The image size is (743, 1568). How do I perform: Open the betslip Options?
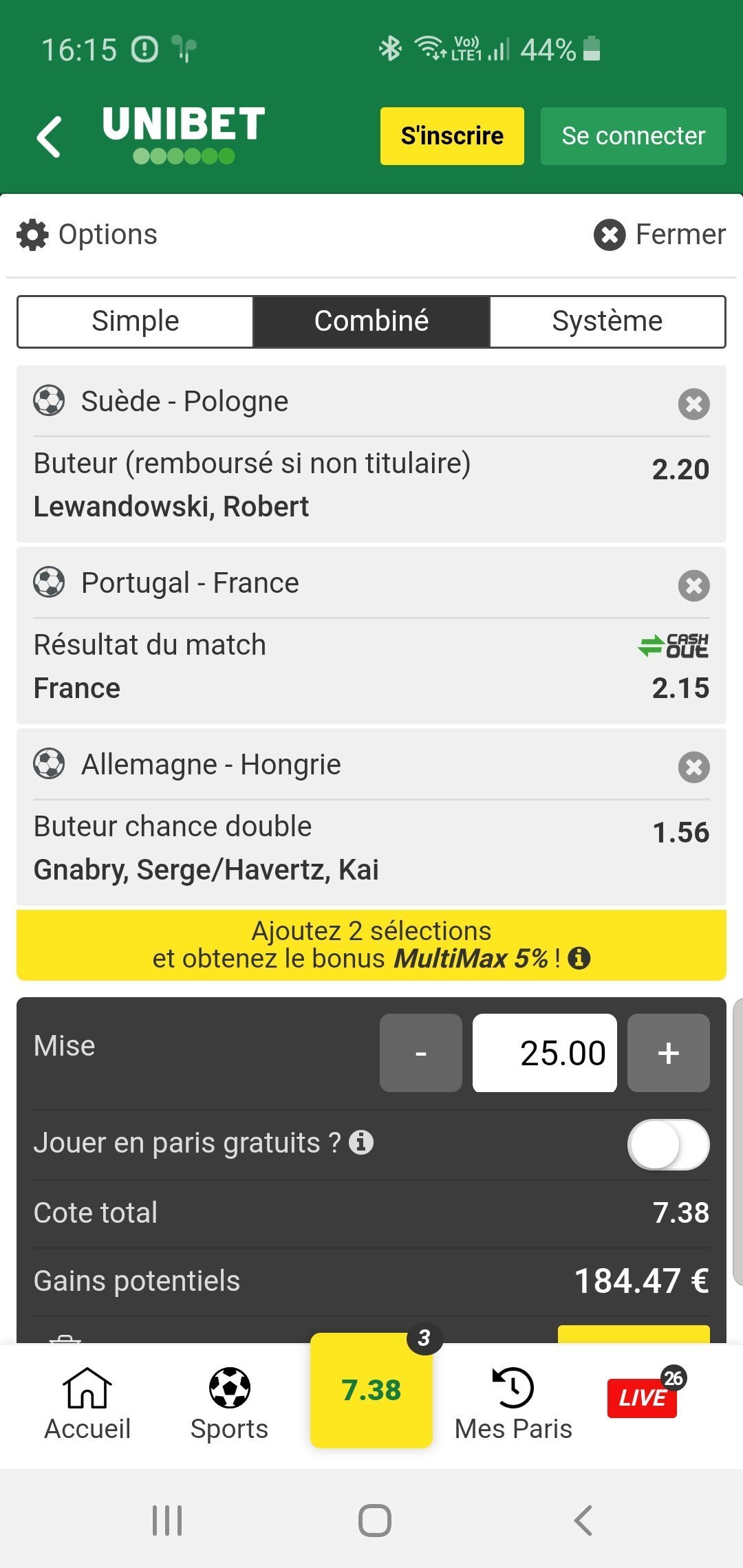click(x=87, y=235)
